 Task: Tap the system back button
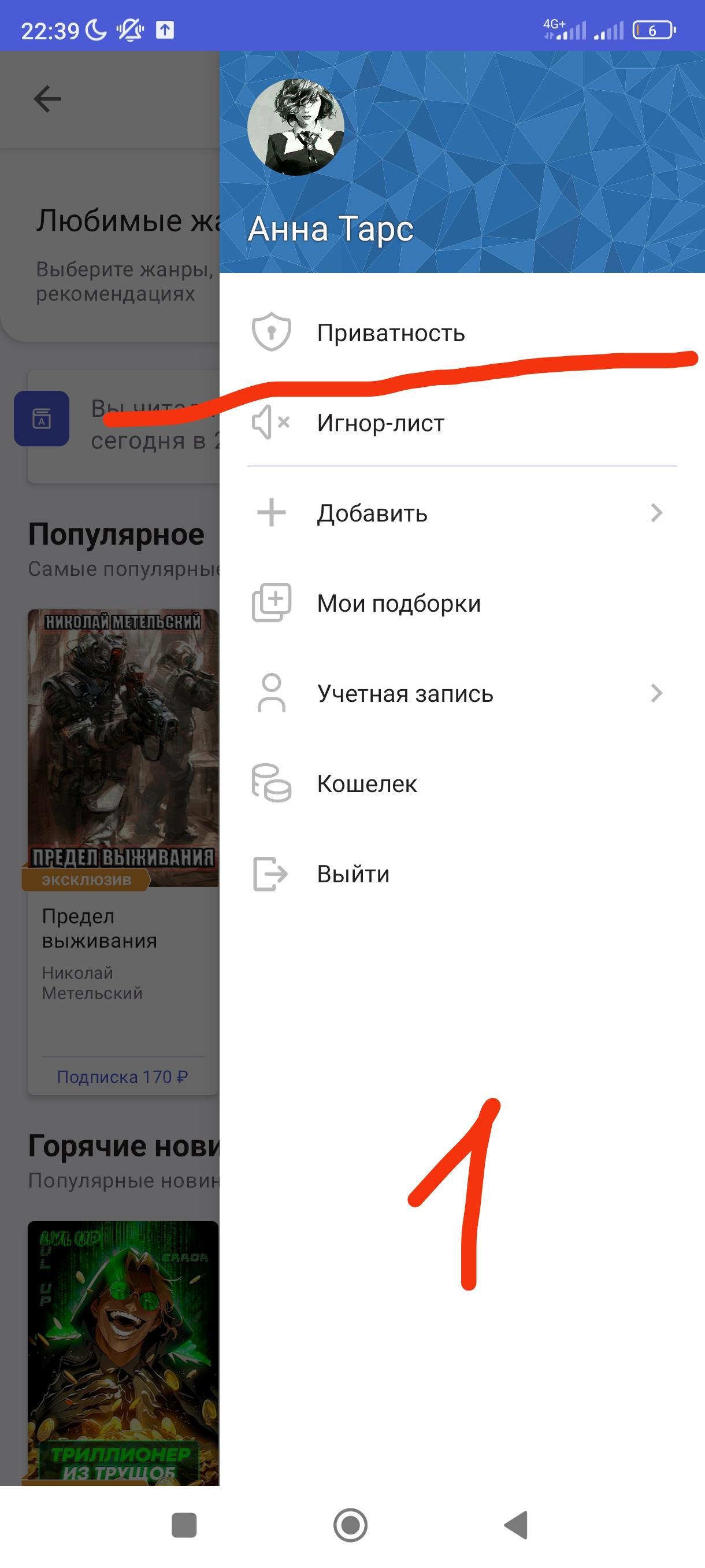coord(516,1525)
